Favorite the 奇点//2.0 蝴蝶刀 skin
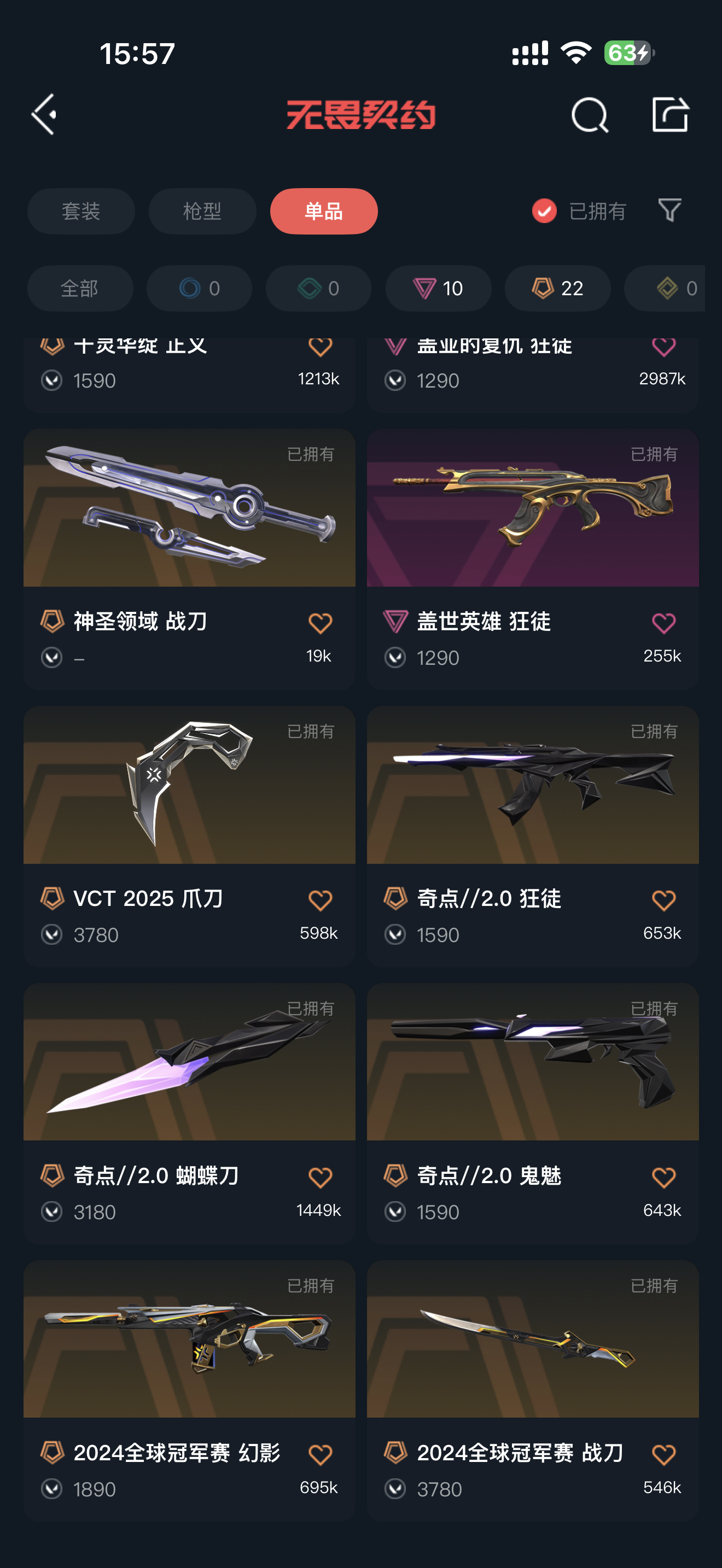Screen dimensions: 722x1568 coord(320,1177)
